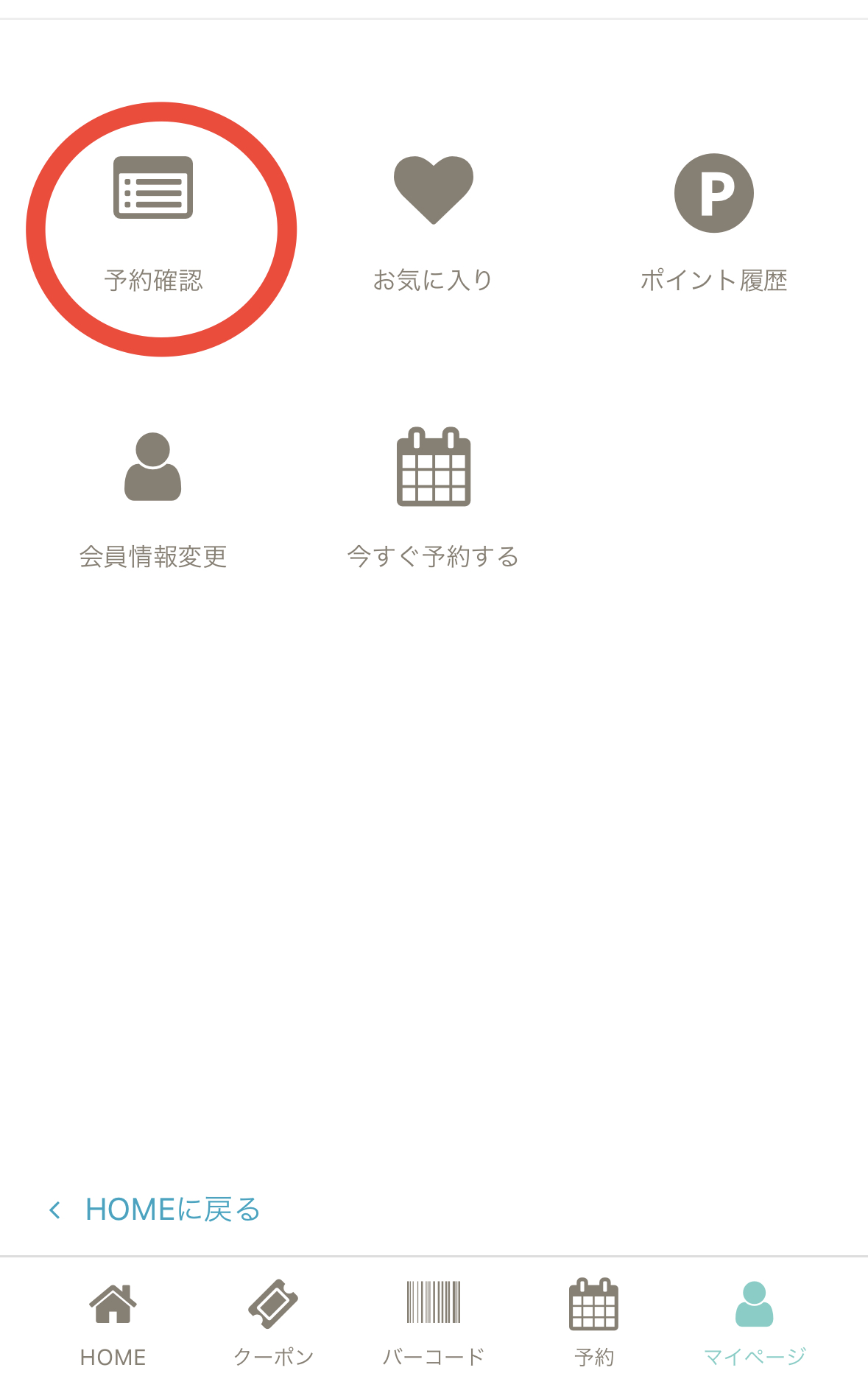Tap 今すぐ予約する to book now
Screen dimensions: 868x1390
pyautogui.click(x=433, y=499)
